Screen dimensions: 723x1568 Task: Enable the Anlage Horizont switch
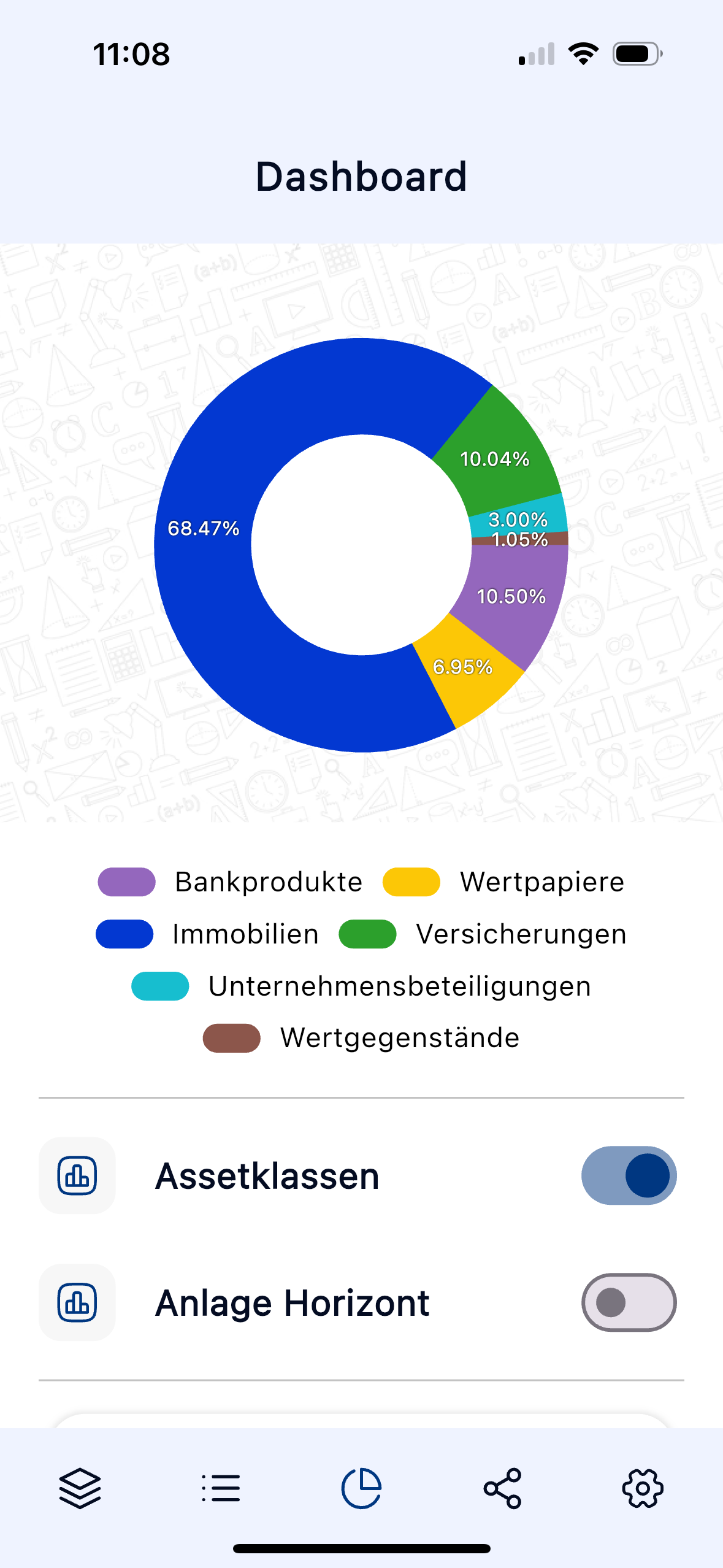629,1302
